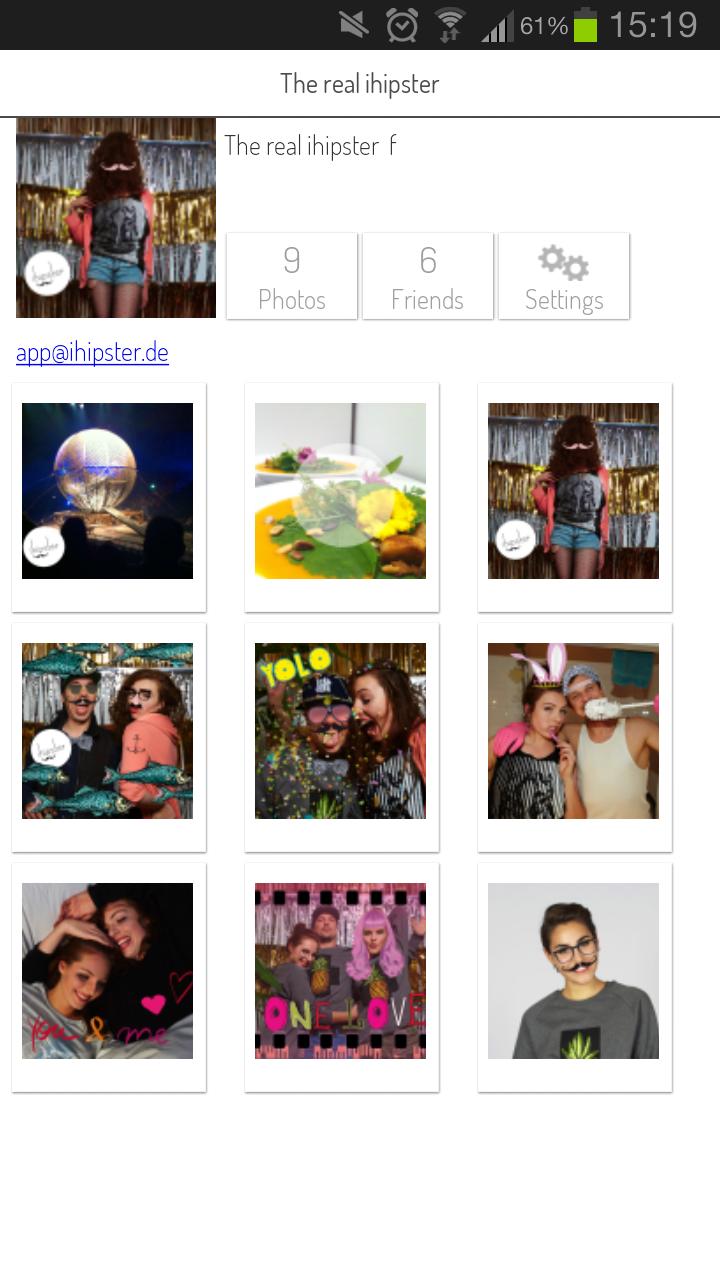Open the Settings gear button

(564, 277)
